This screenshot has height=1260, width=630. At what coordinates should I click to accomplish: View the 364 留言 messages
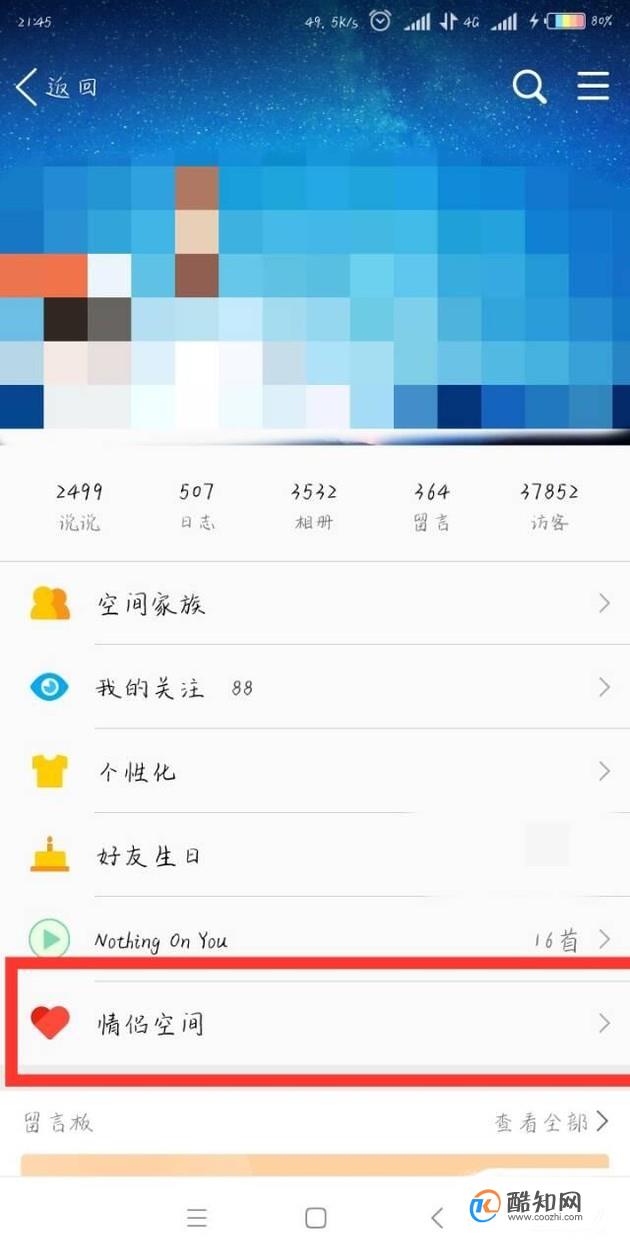431,506
